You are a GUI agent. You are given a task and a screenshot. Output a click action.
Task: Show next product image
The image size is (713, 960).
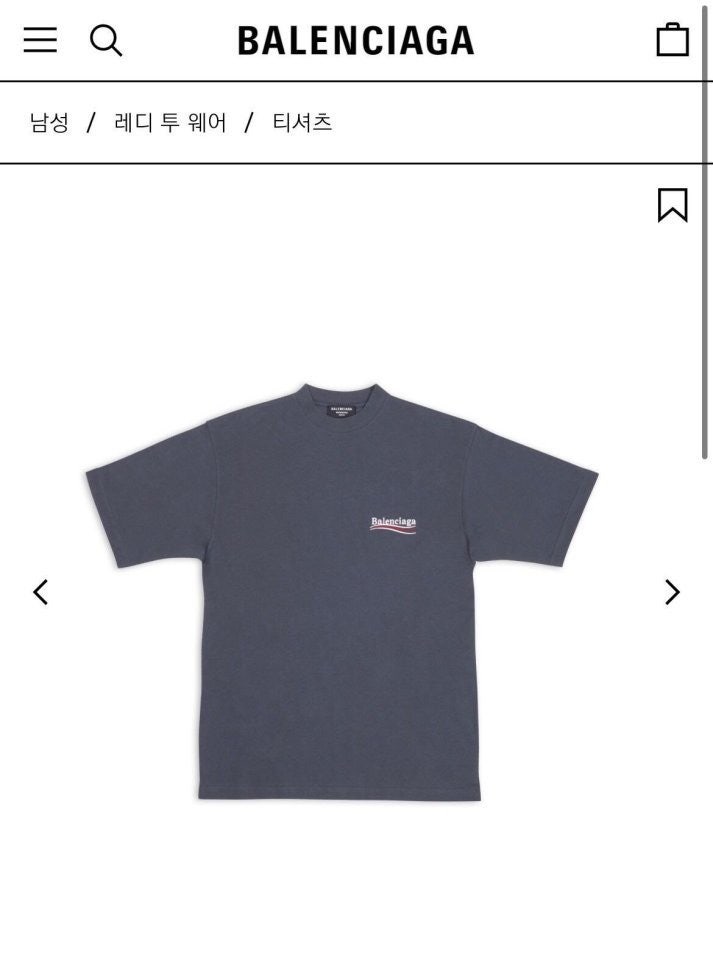[x=672, y=592]
